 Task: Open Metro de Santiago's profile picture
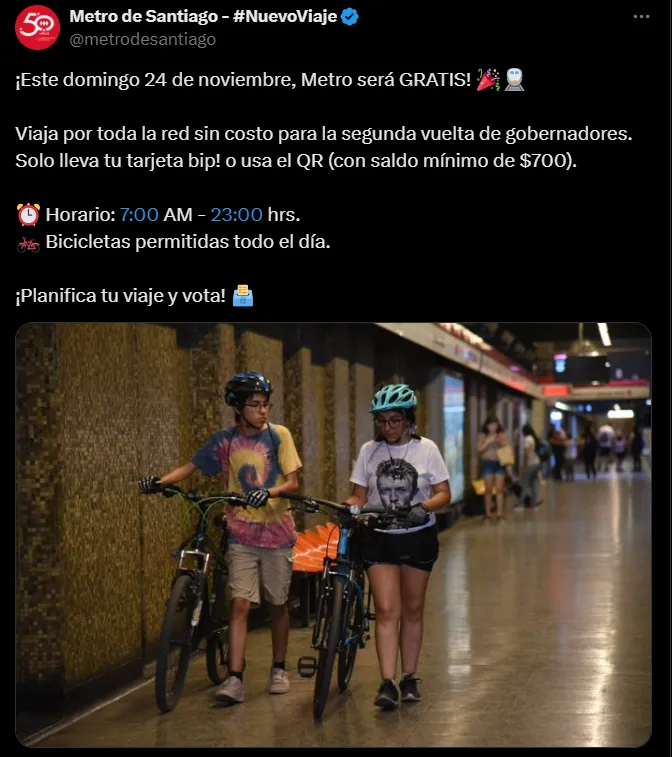tap(37, 27)
